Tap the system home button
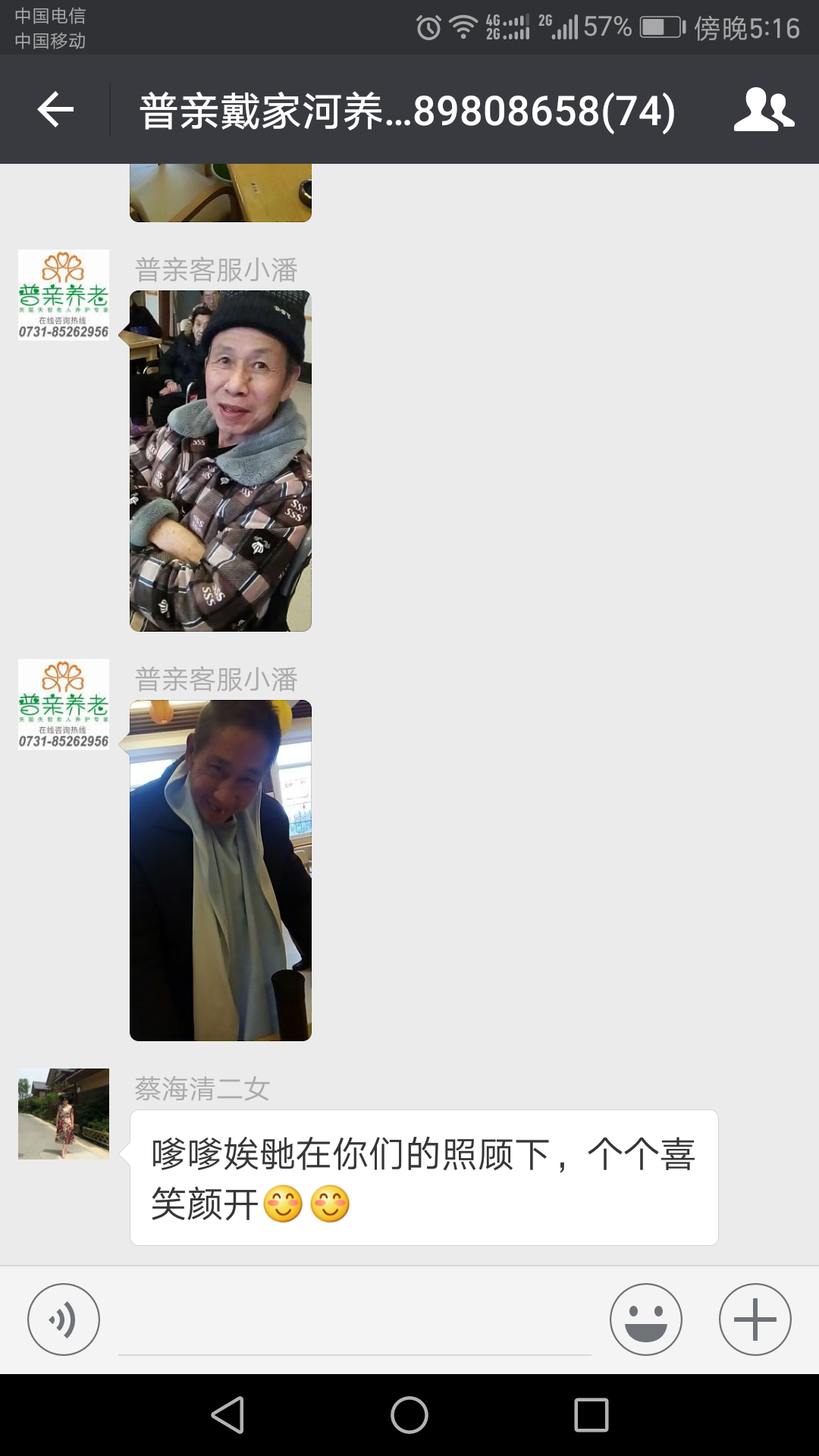 click(x=409, y=1415)
